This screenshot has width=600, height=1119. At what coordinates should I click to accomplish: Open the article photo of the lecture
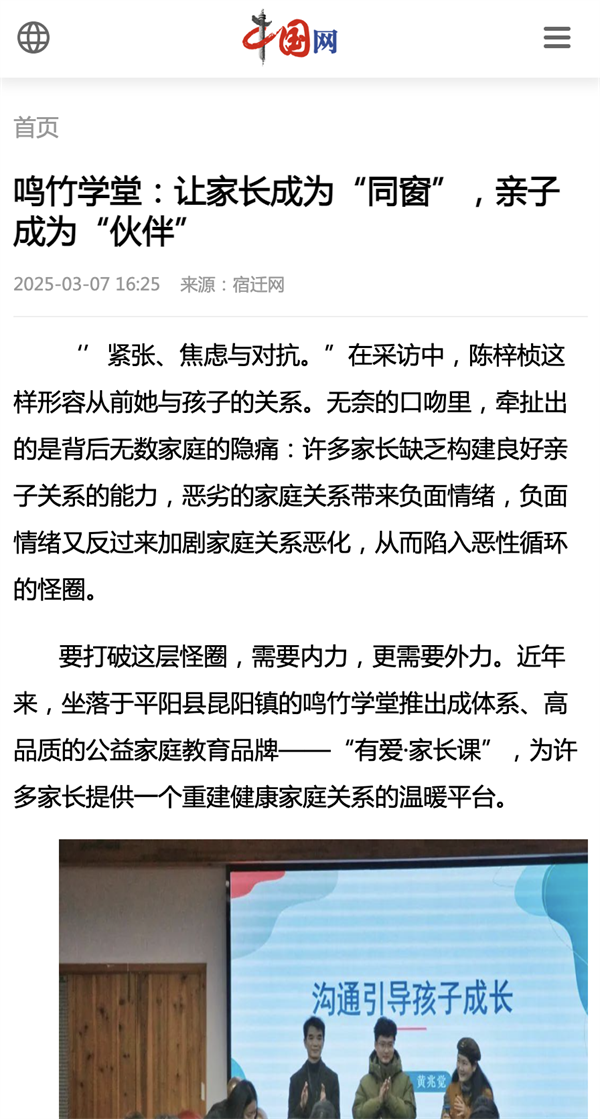click(x=323, y=978)
